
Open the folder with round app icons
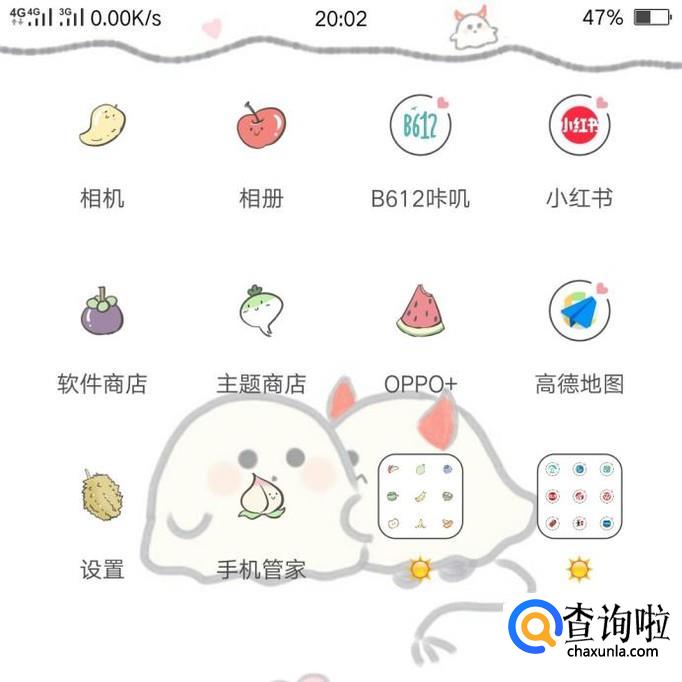pos(579,496)
